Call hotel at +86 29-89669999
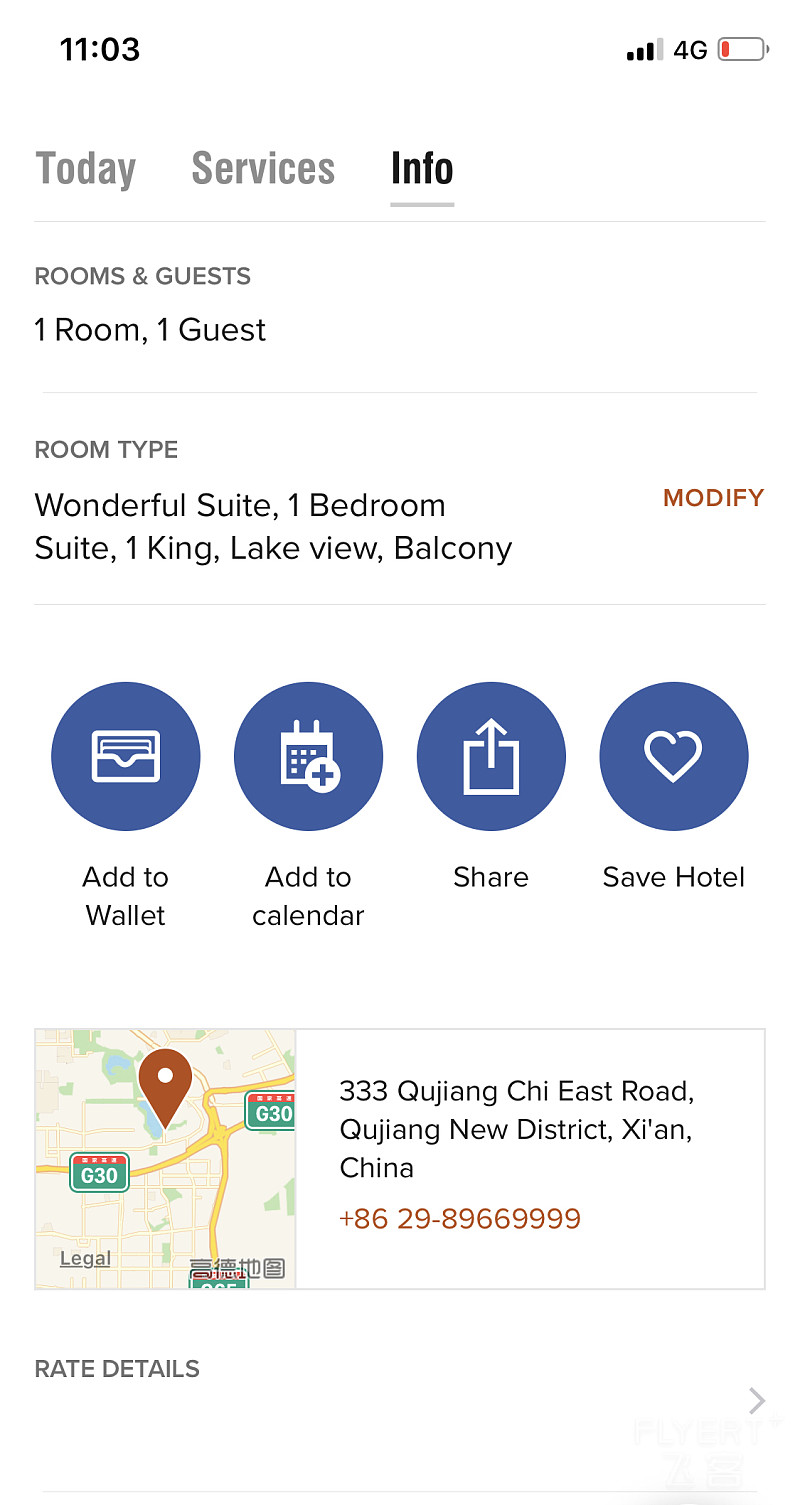This screenshot has width=800, height=1505. click(x=460, y=1219)
